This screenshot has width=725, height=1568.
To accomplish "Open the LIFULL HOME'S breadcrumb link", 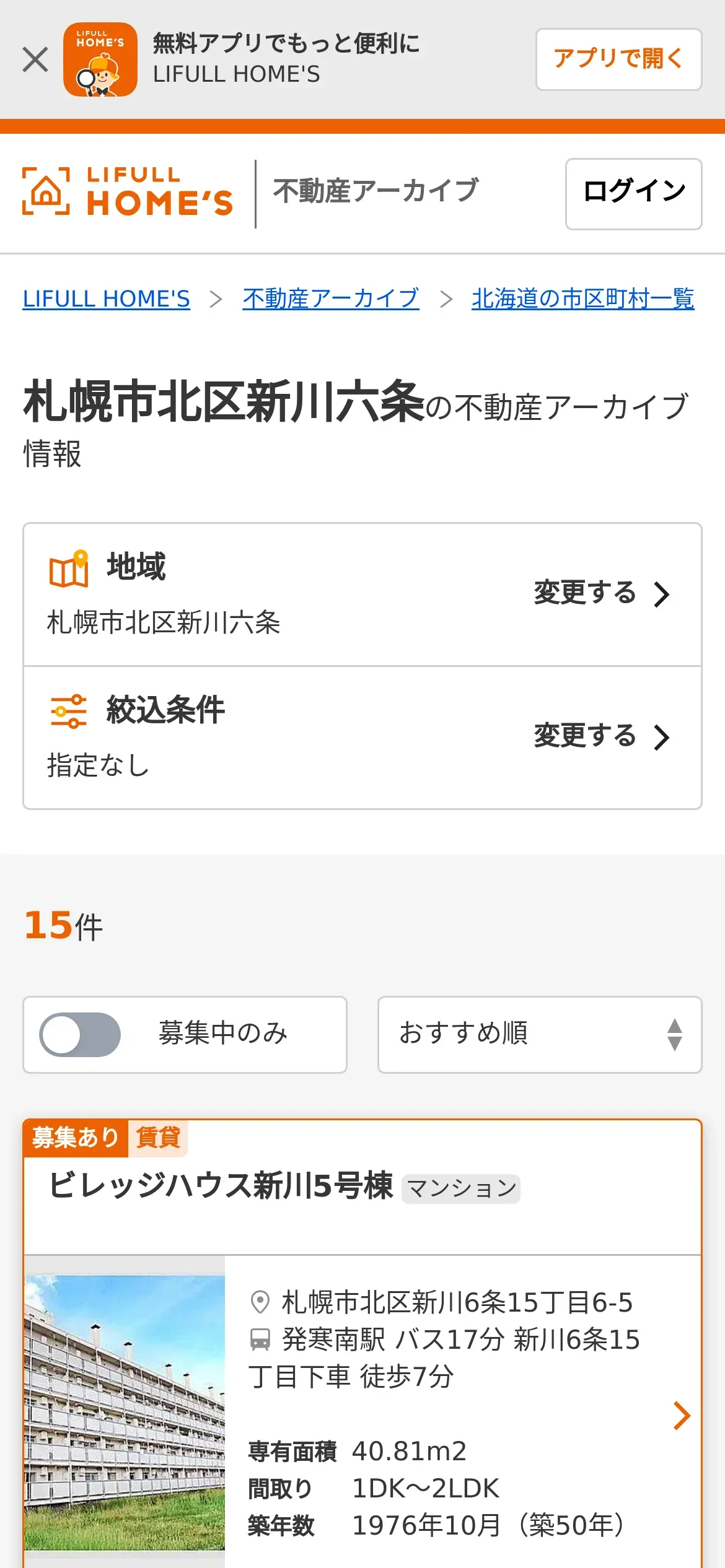I will [x=106, y=299].
